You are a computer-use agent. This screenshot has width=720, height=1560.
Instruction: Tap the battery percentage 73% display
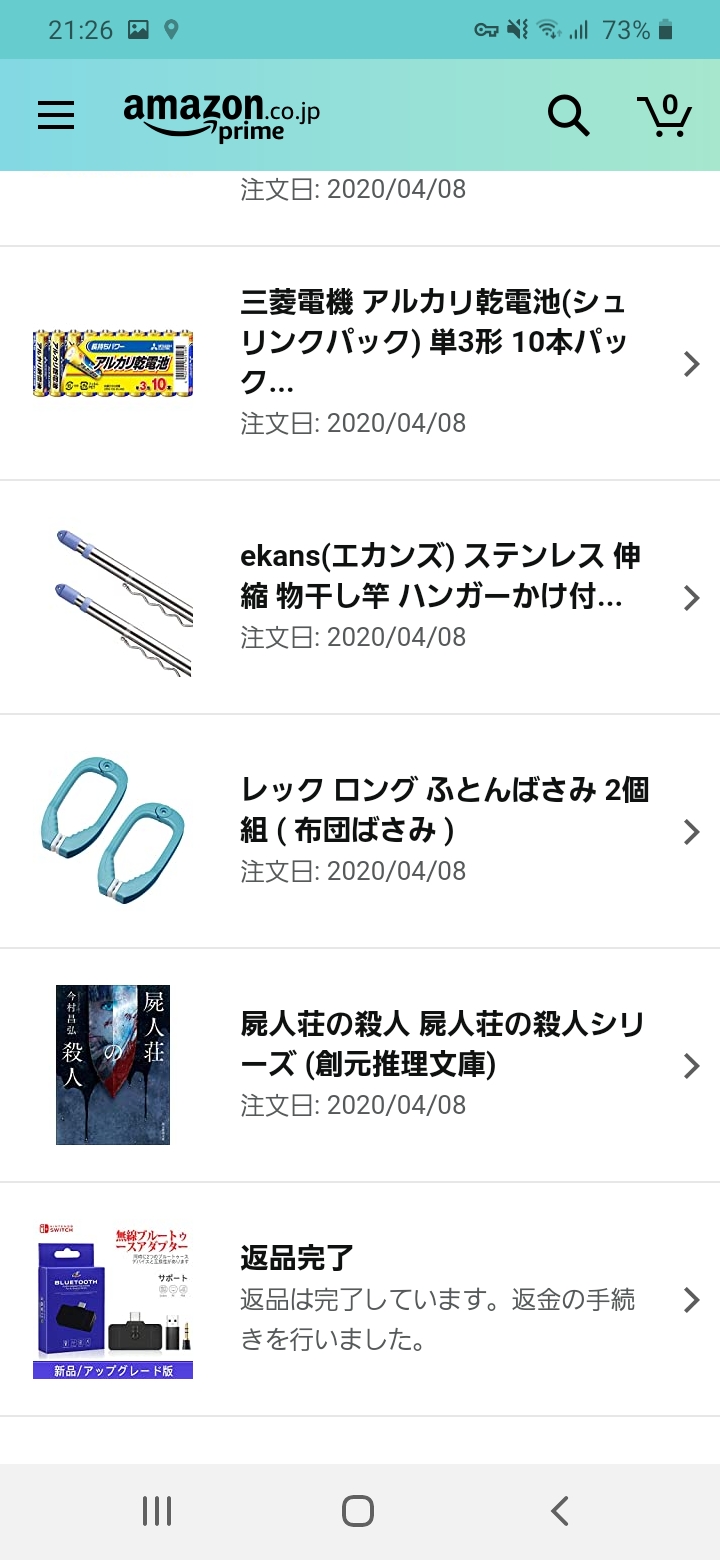tap(625, 29)
